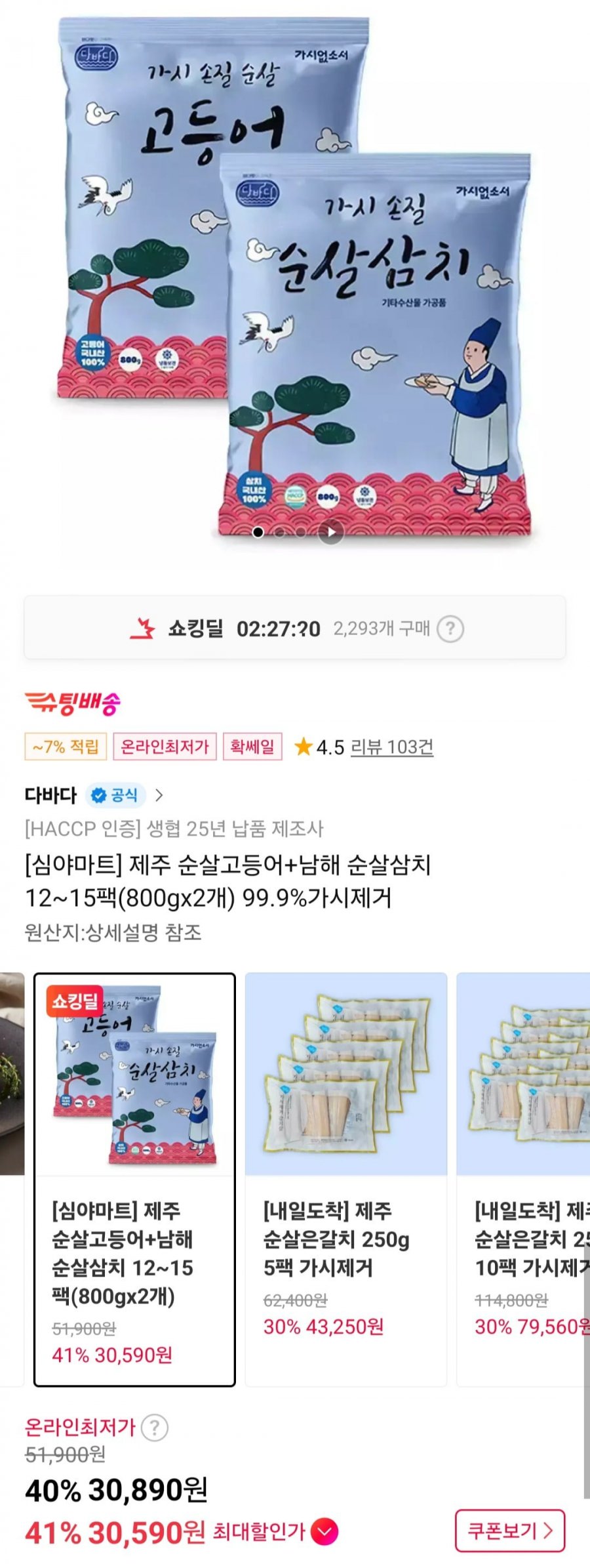Select the 순살고등어+남해 순살삼치 쇼킹딜 card
This screenshot has height=1568, width=590.
[134, 1179]
